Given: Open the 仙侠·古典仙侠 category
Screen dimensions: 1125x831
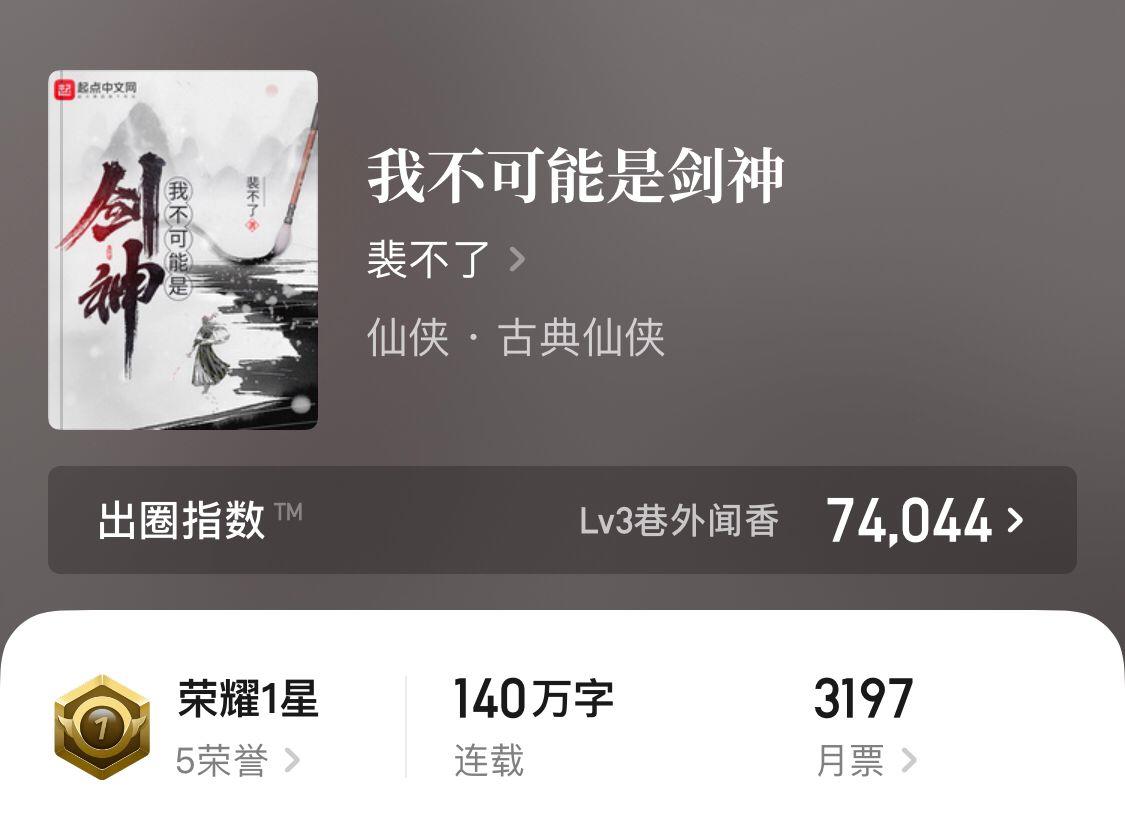Looking at the screenshot, I should 515,338.
